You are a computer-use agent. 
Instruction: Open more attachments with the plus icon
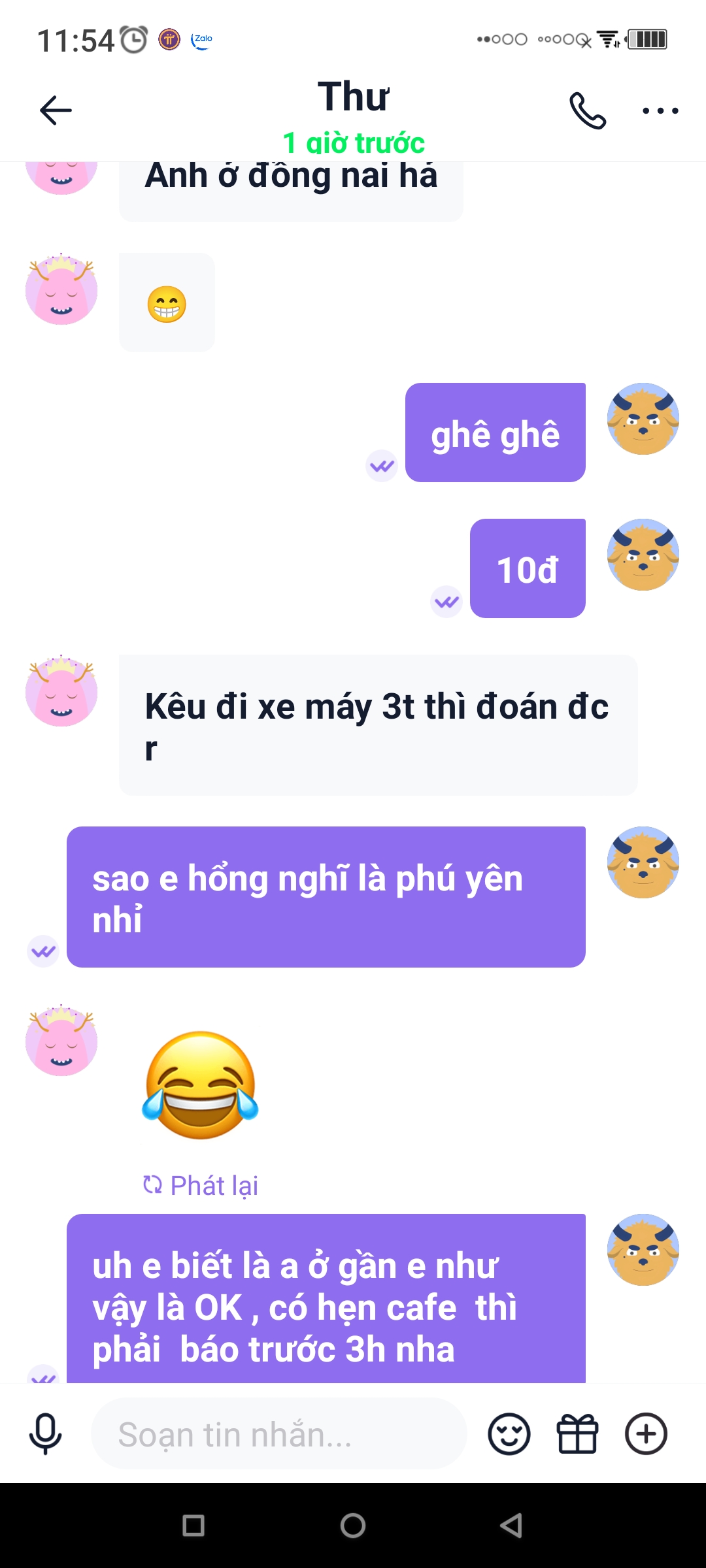pos(646,1434)
